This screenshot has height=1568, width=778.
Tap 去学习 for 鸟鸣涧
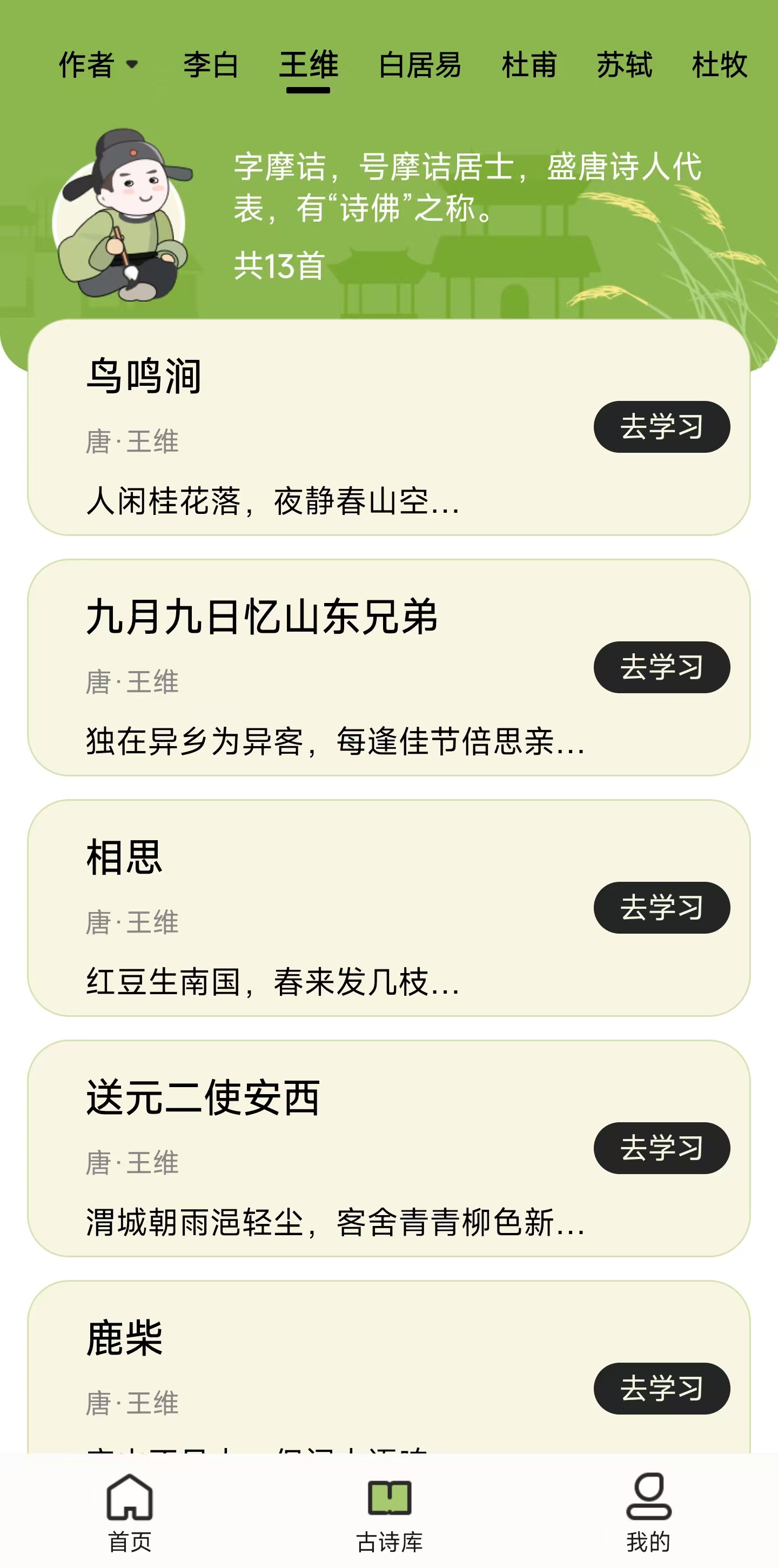coord(661,427)
